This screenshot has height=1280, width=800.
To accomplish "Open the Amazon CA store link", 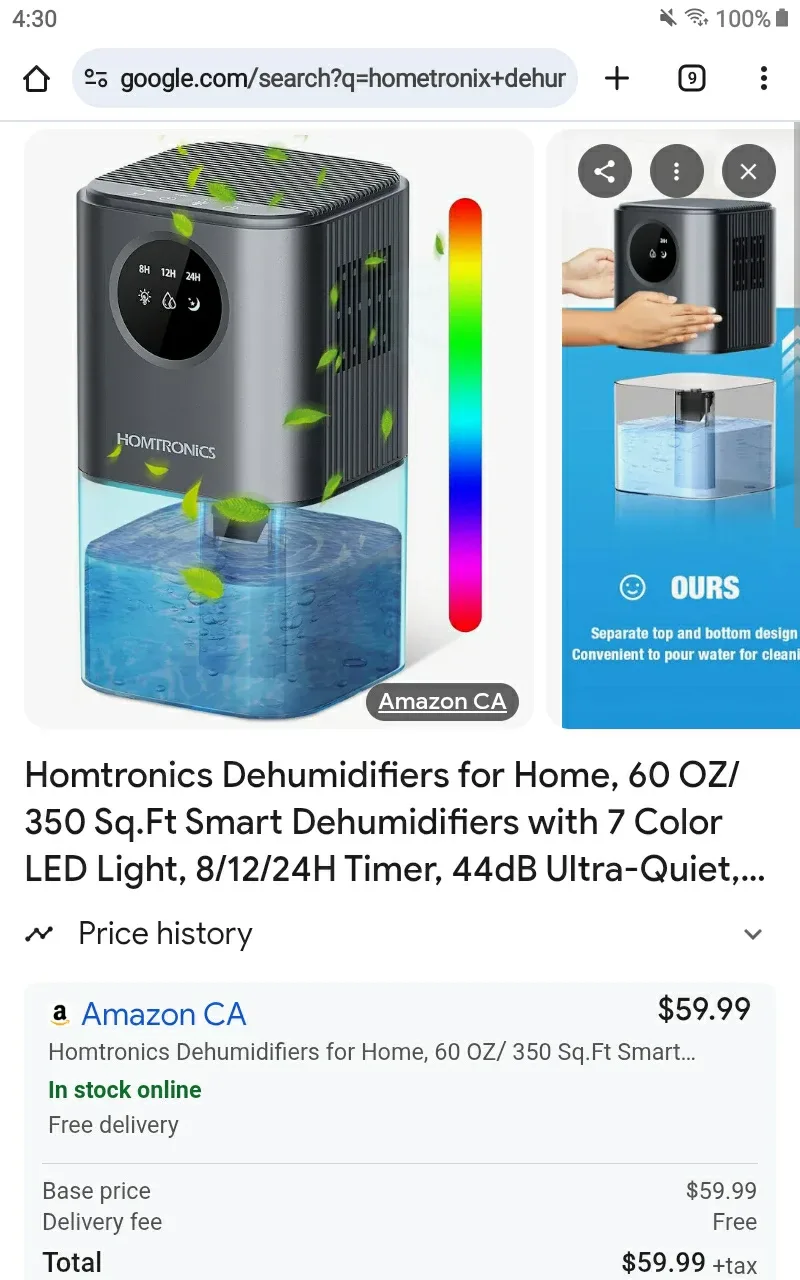I will coord(163,1013).
